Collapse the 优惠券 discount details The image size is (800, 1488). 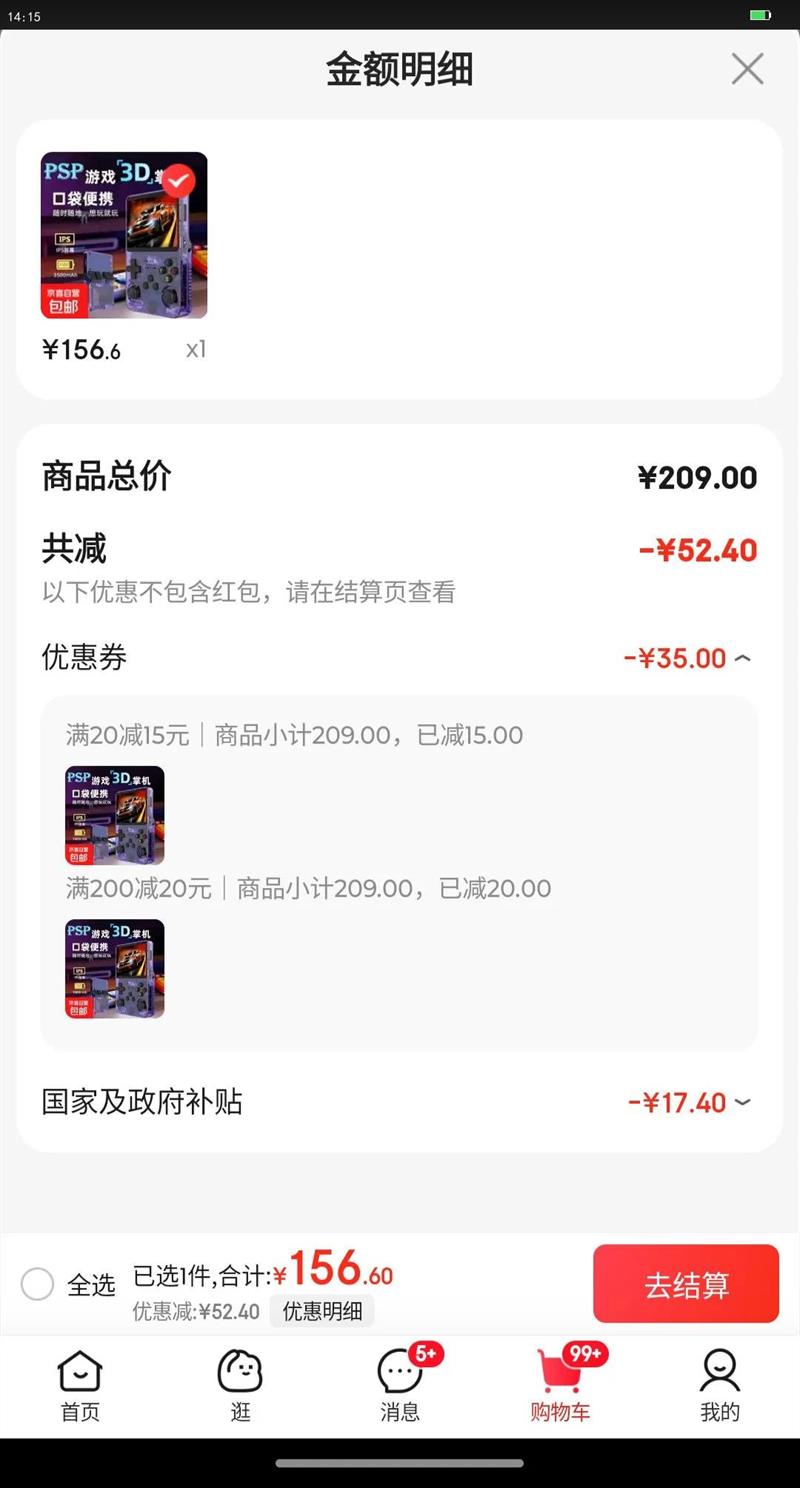[742, 658]
